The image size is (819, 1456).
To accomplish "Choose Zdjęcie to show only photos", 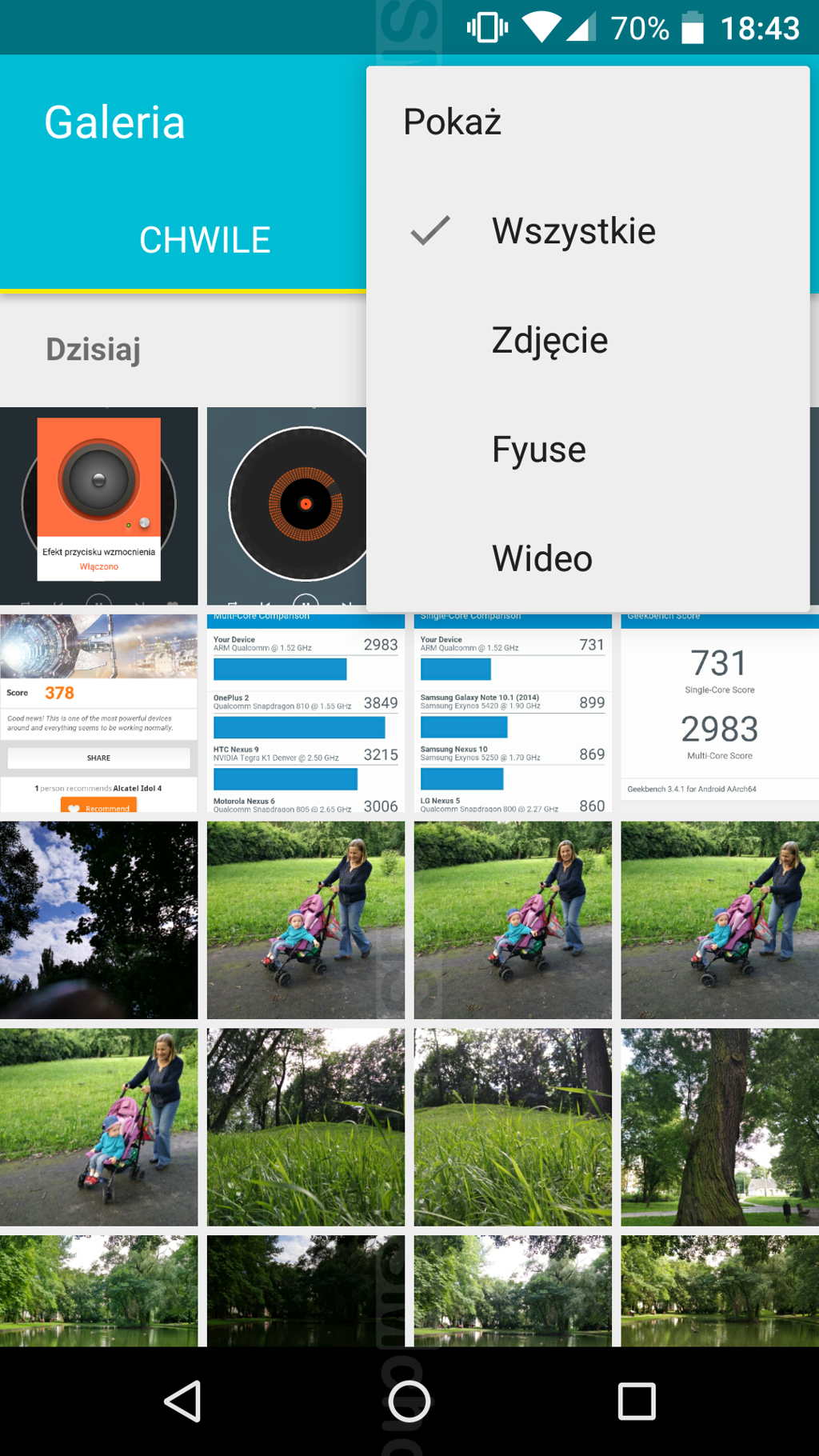I will (549, 340).
